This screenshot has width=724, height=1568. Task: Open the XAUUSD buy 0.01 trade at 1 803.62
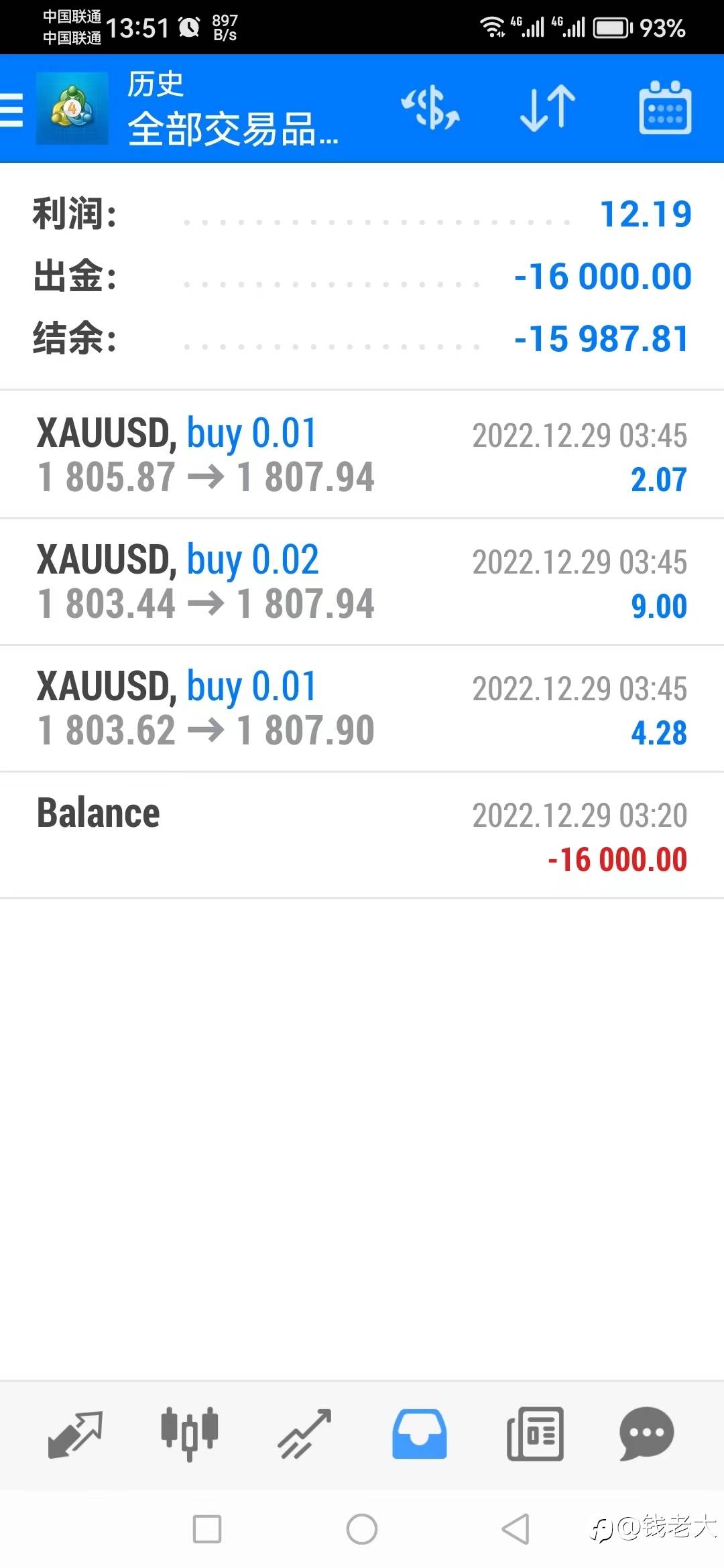(x=362, y=708)
